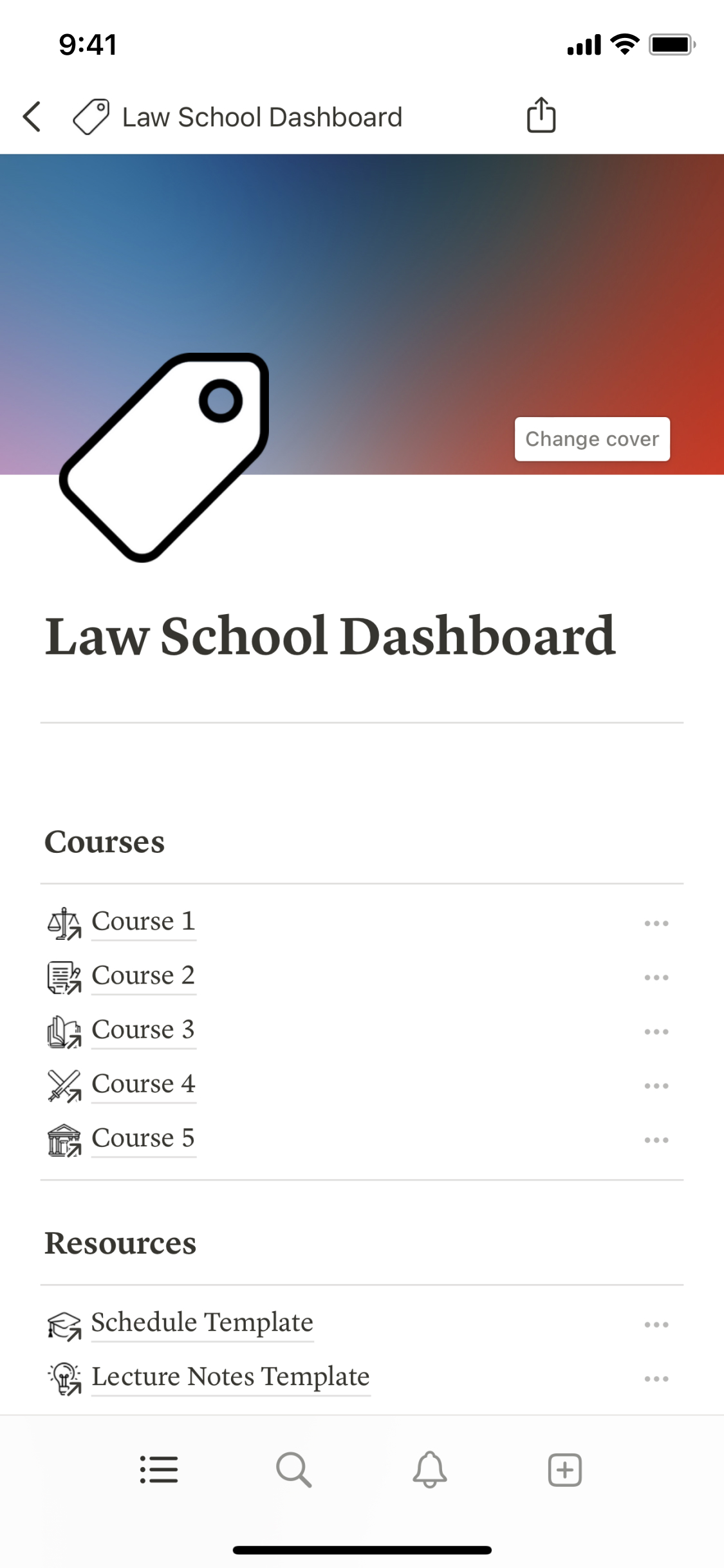Share the Law School Dashboard page
Screen dimensions: 724x1568
(541, 115)
